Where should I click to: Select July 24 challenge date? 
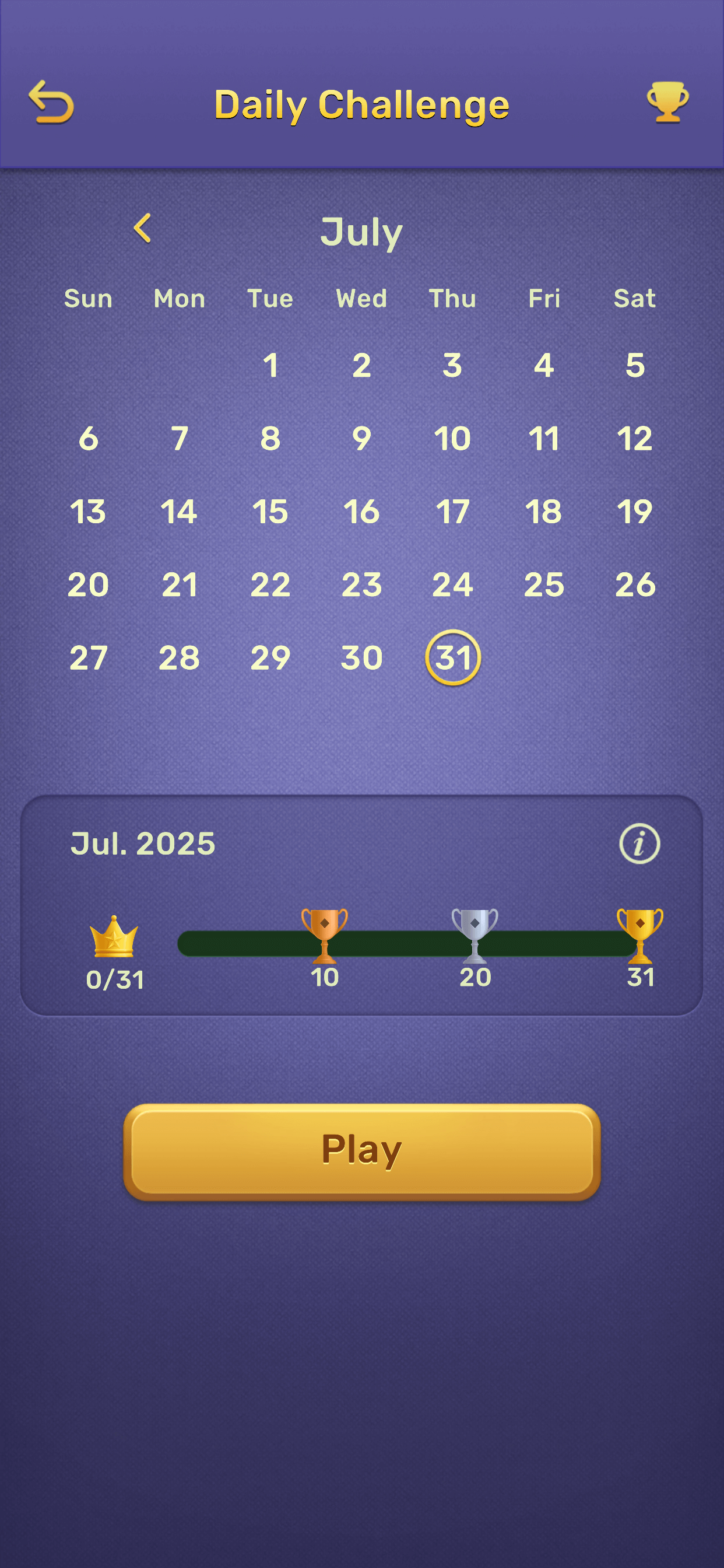point(453,584)
